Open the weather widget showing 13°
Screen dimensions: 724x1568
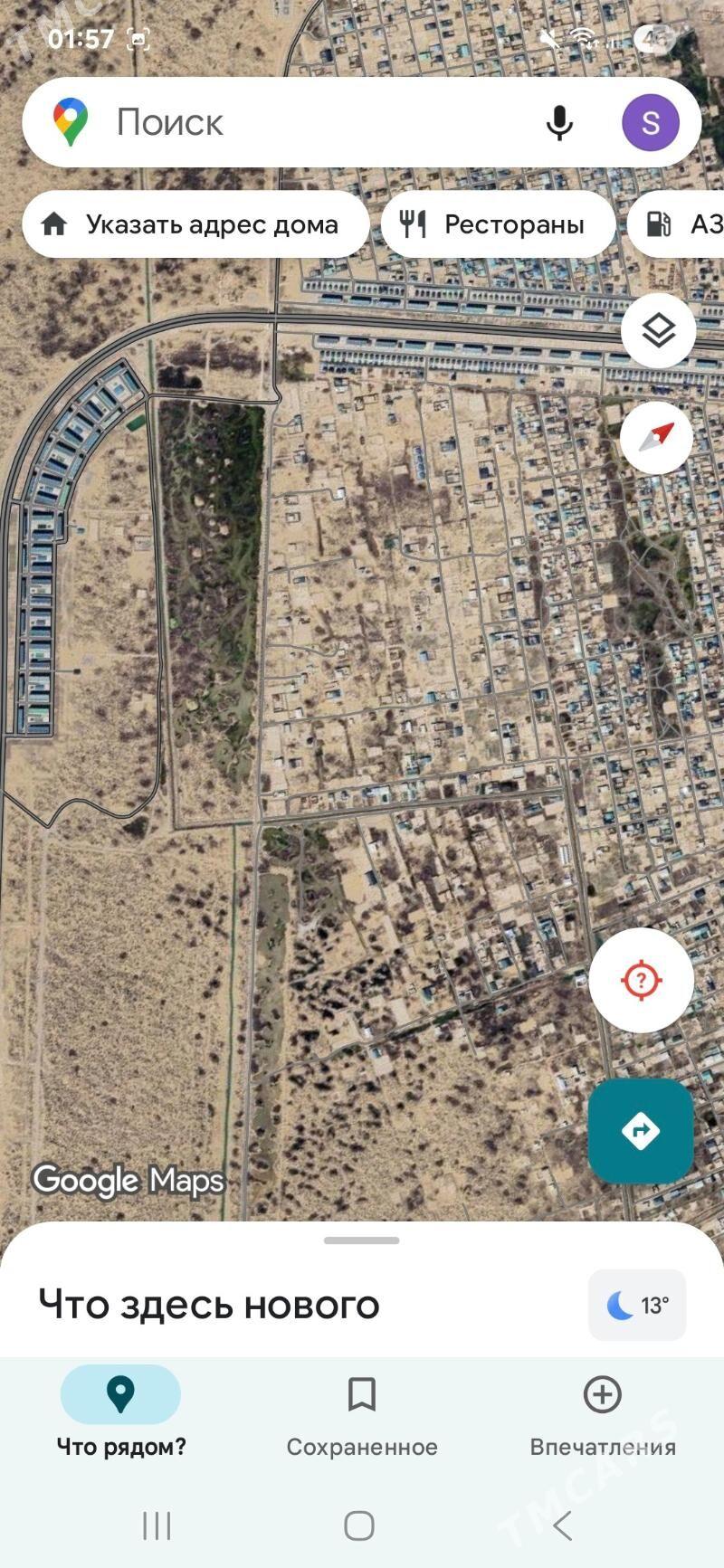coord(637,1305)
